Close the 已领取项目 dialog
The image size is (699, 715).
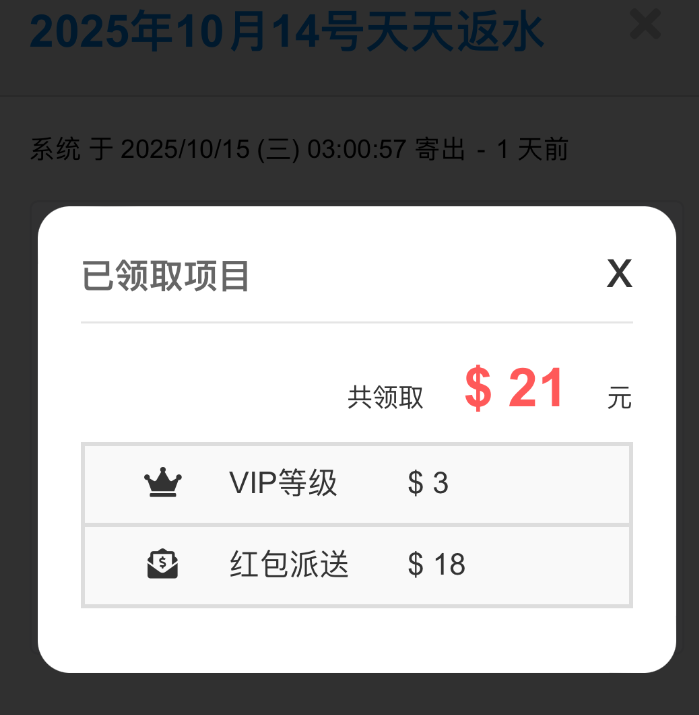click(x=619, y=273)
